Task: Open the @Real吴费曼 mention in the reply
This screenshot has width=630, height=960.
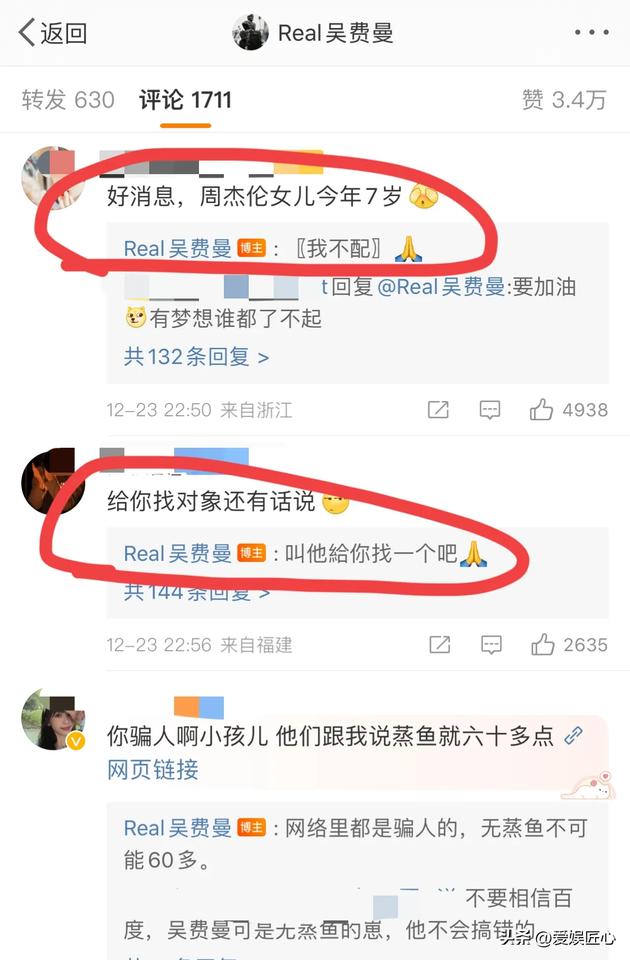Action: click(x=440, y=288)
